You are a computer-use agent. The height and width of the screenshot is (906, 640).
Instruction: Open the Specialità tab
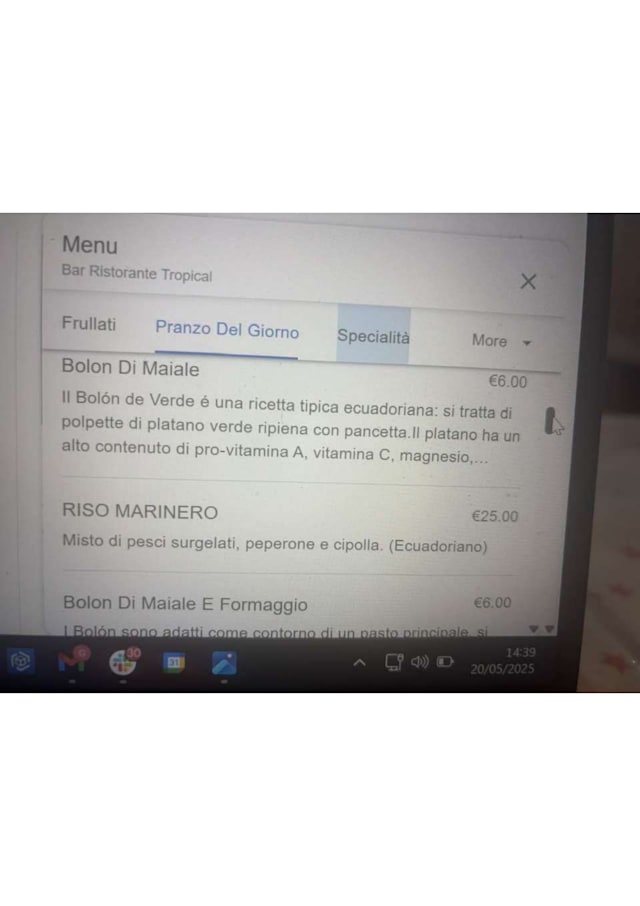pyautogui.click(x=373, y=336)
